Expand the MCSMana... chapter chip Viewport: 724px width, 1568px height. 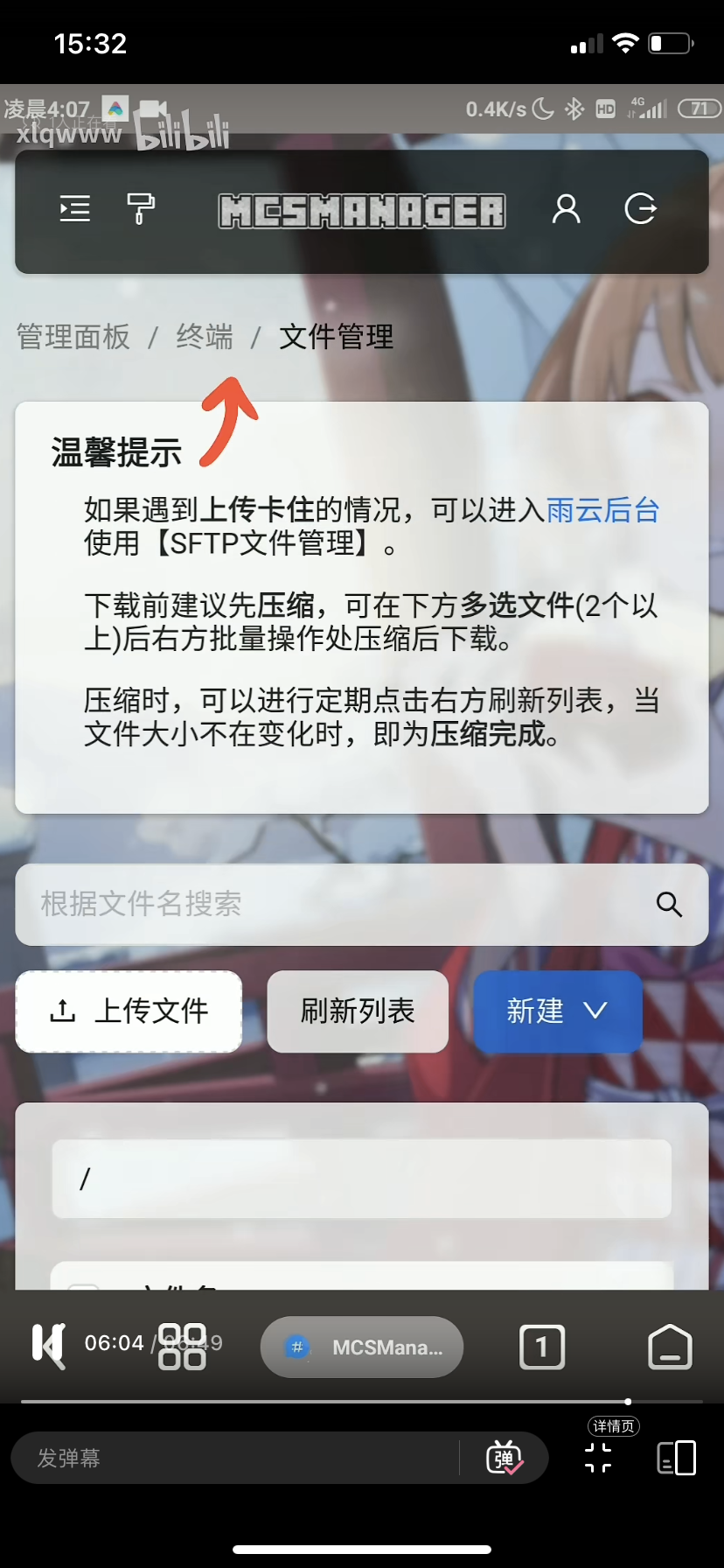[x=361, y=1347]
